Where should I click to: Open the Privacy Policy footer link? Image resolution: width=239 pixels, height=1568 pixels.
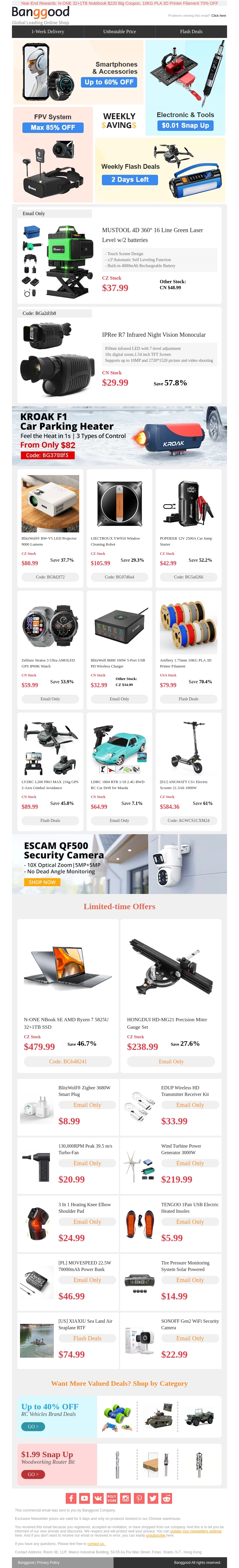coord(48,1563)
